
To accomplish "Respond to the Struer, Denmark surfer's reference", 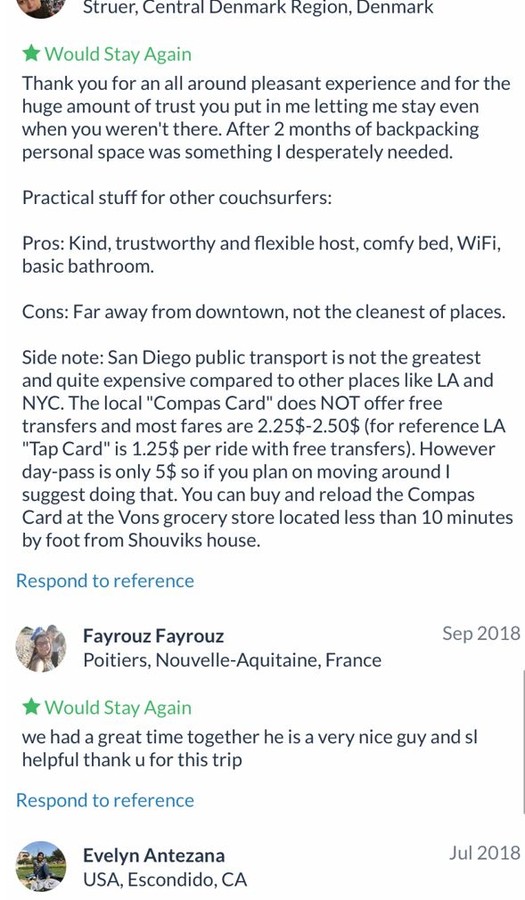I will click(105, 581).
